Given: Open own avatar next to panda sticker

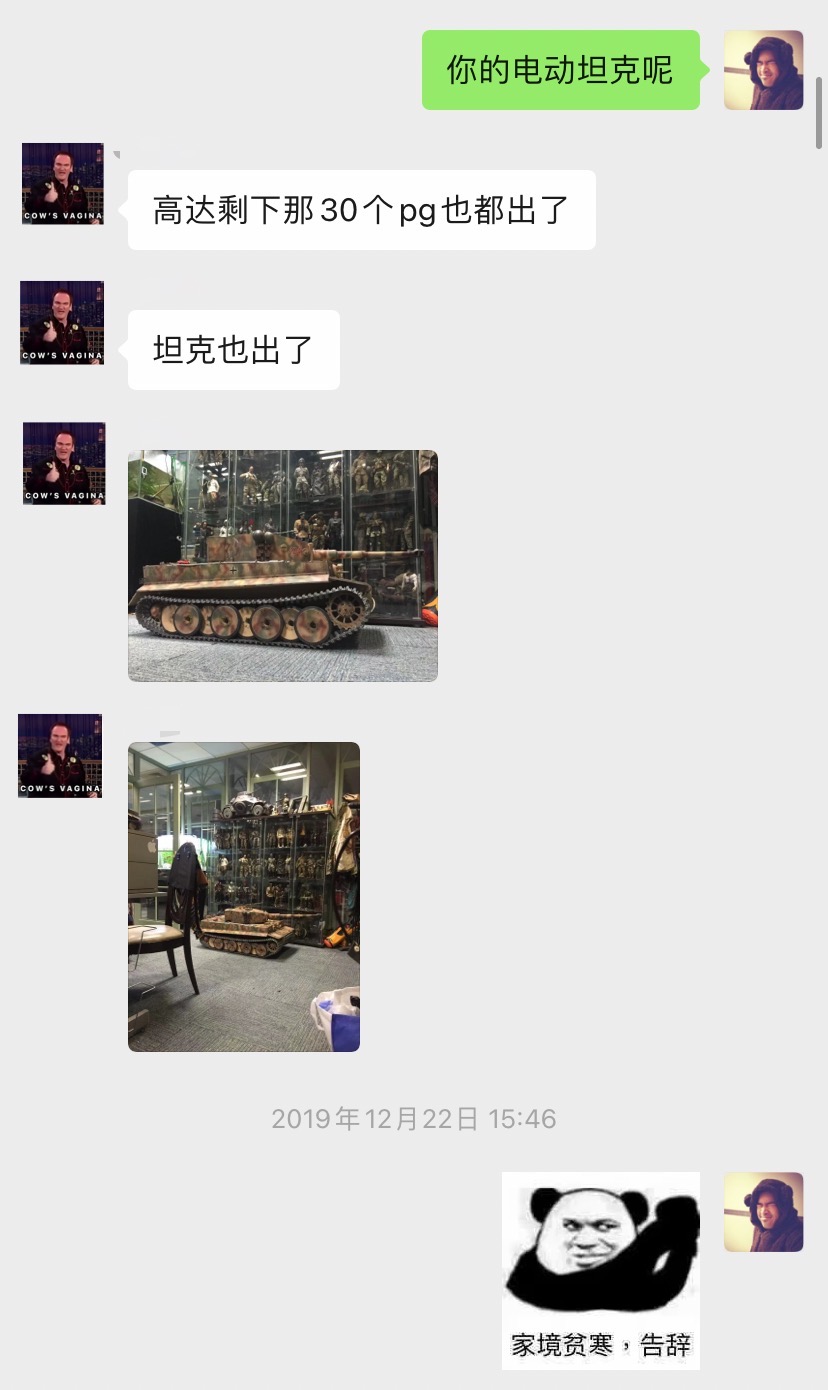Looking at the screenshot, I should tap(763, 1212).
